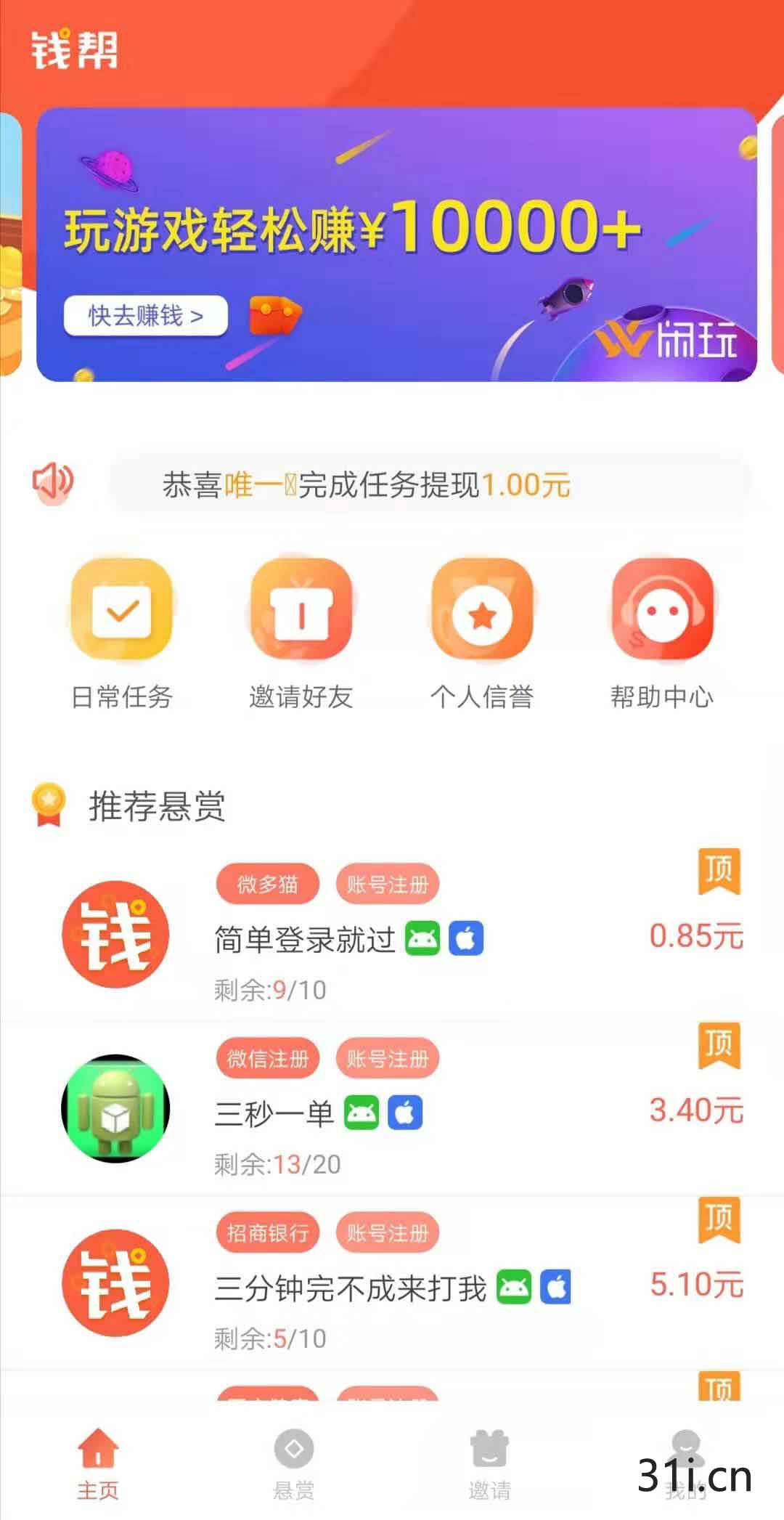
Task: Tap the 快去赚钱 button on banner
Action: (x=146, y=316)
